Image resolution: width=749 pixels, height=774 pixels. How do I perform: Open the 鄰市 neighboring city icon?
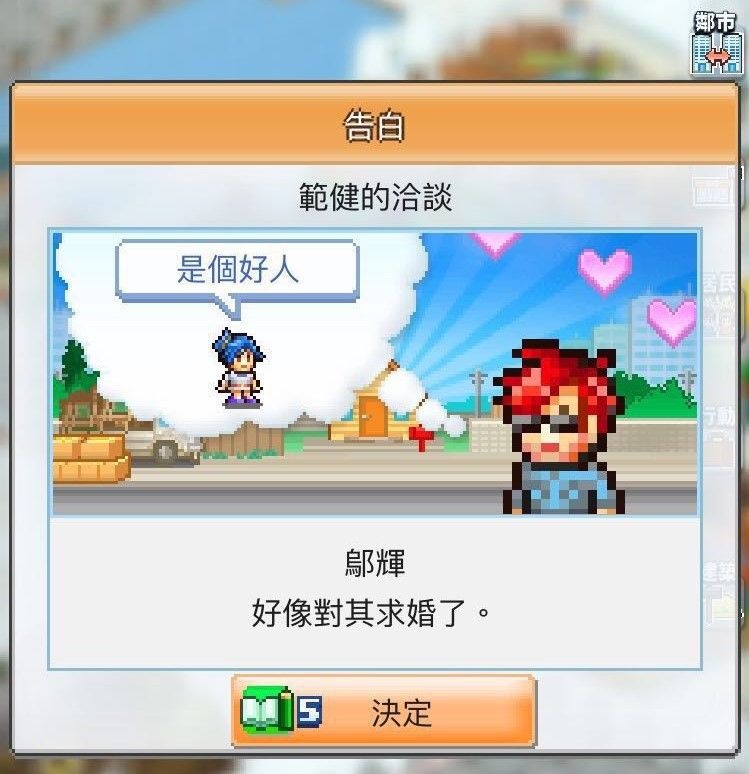[718, 43]
